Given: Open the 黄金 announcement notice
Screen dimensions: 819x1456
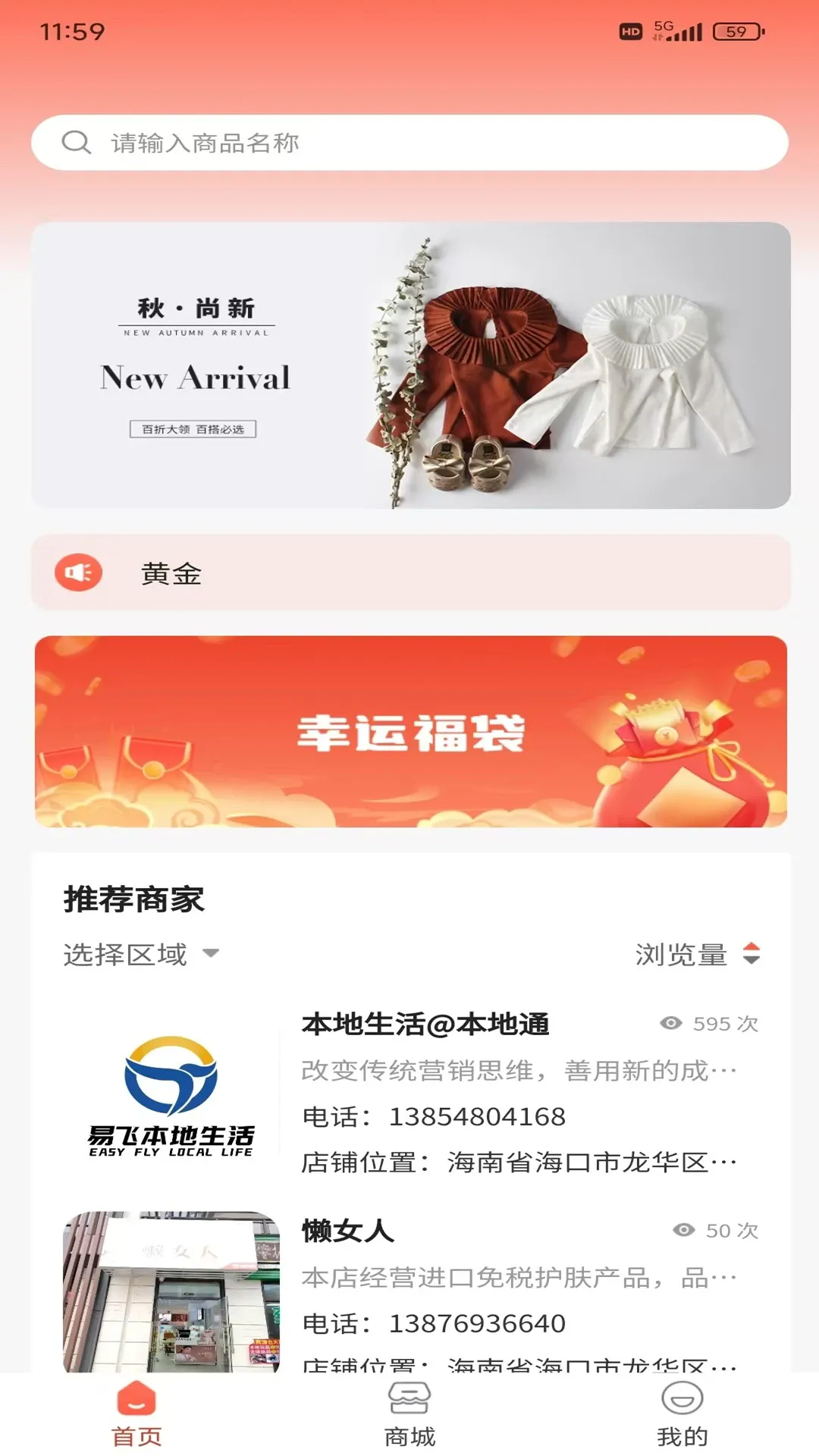Looking at the screenshot, I should pyautogui.click(x=410, y=573).
